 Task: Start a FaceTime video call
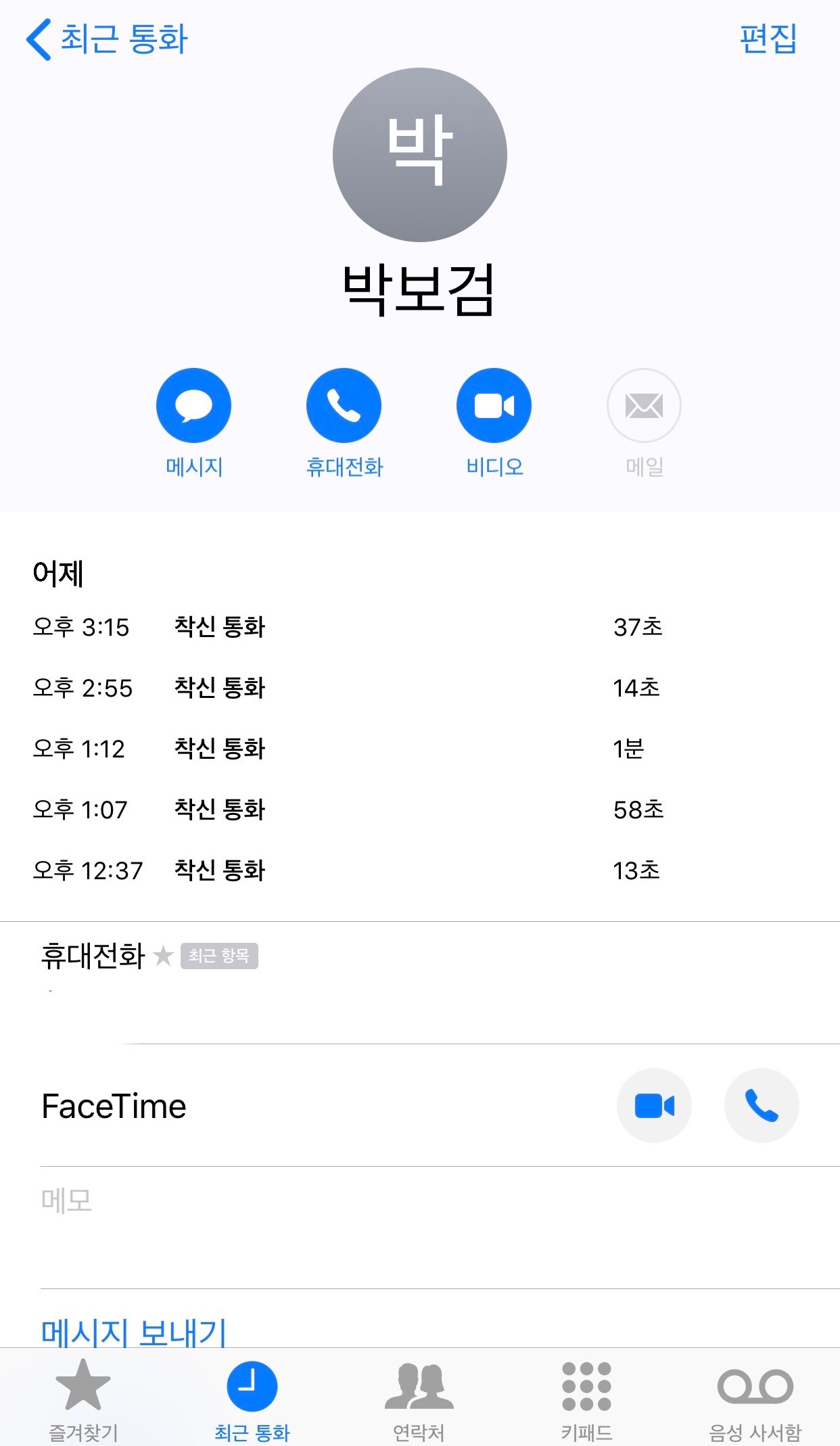[x=654, y=1106]
